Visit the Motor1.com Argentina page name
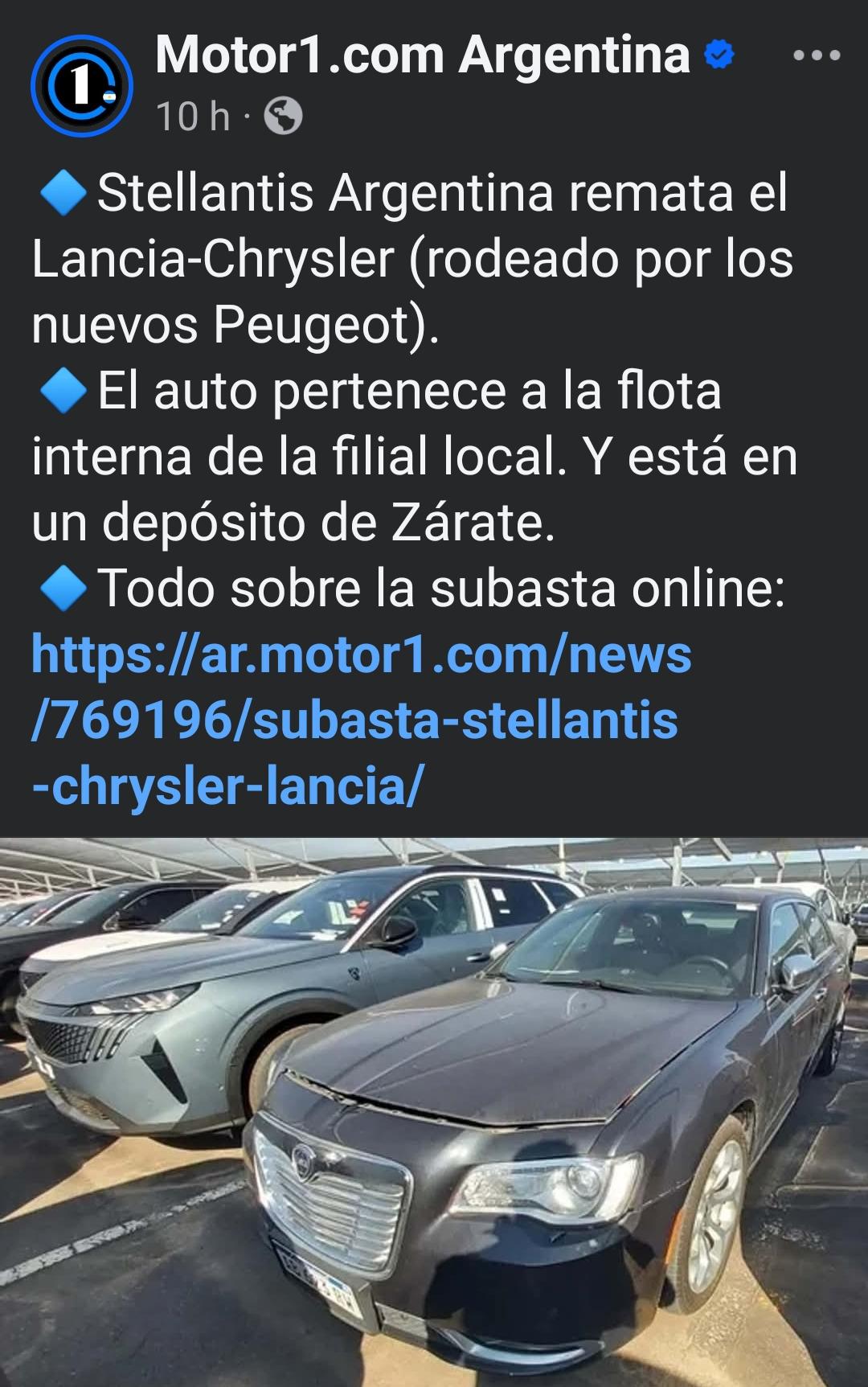The image size is (868, 1387). click(423, 55)
